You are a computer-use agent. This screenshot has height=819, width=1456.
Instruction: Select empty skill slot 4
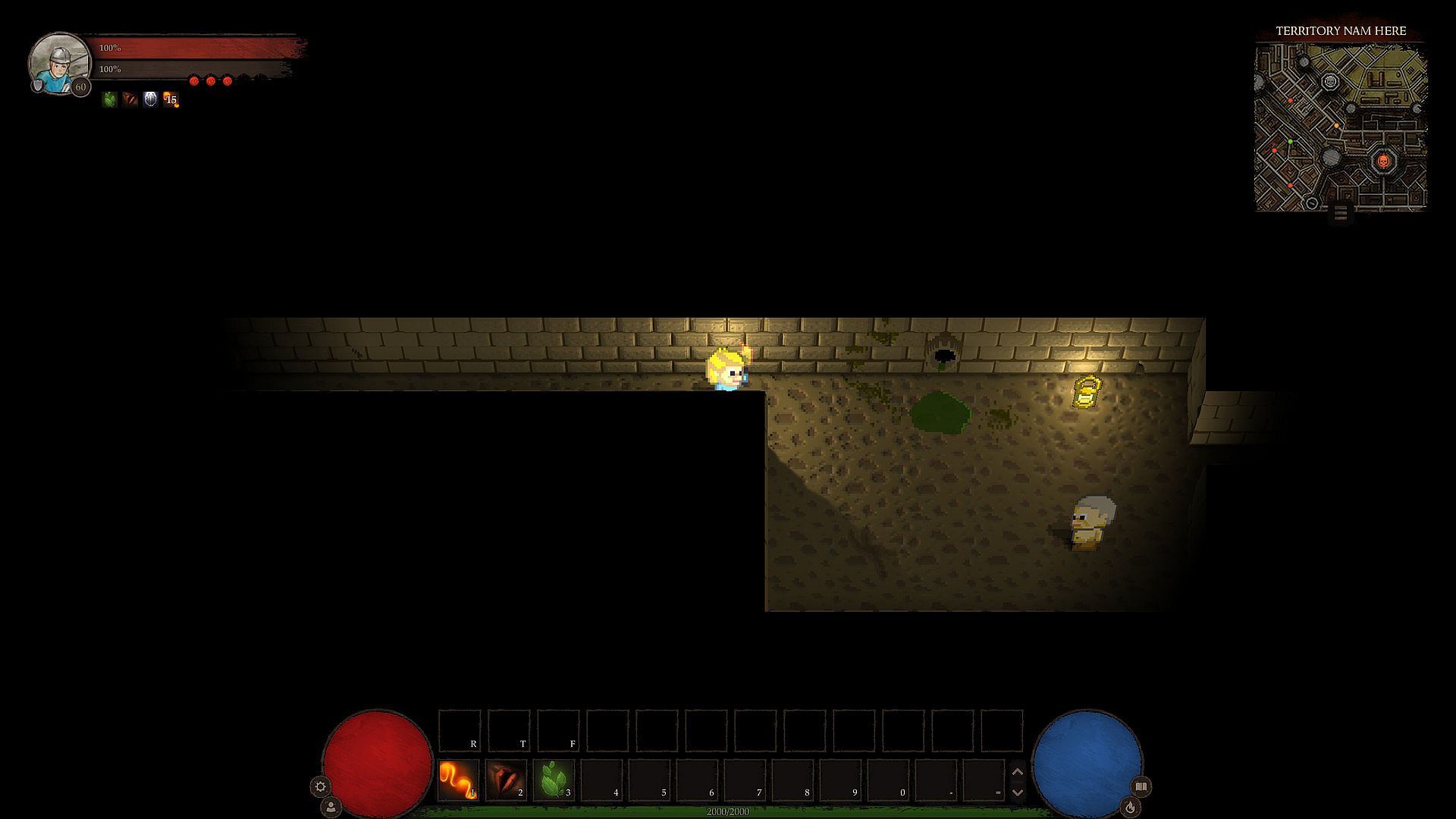602,780
